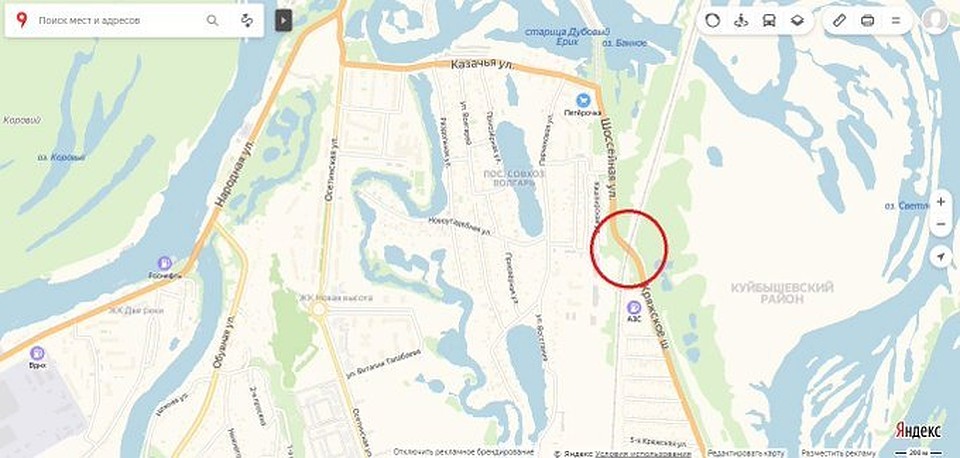Image resolution: width=960 pixels, height=458 pixels.
Task: Select the Пятёрочка store marker
Action: [x=583, y=99]
